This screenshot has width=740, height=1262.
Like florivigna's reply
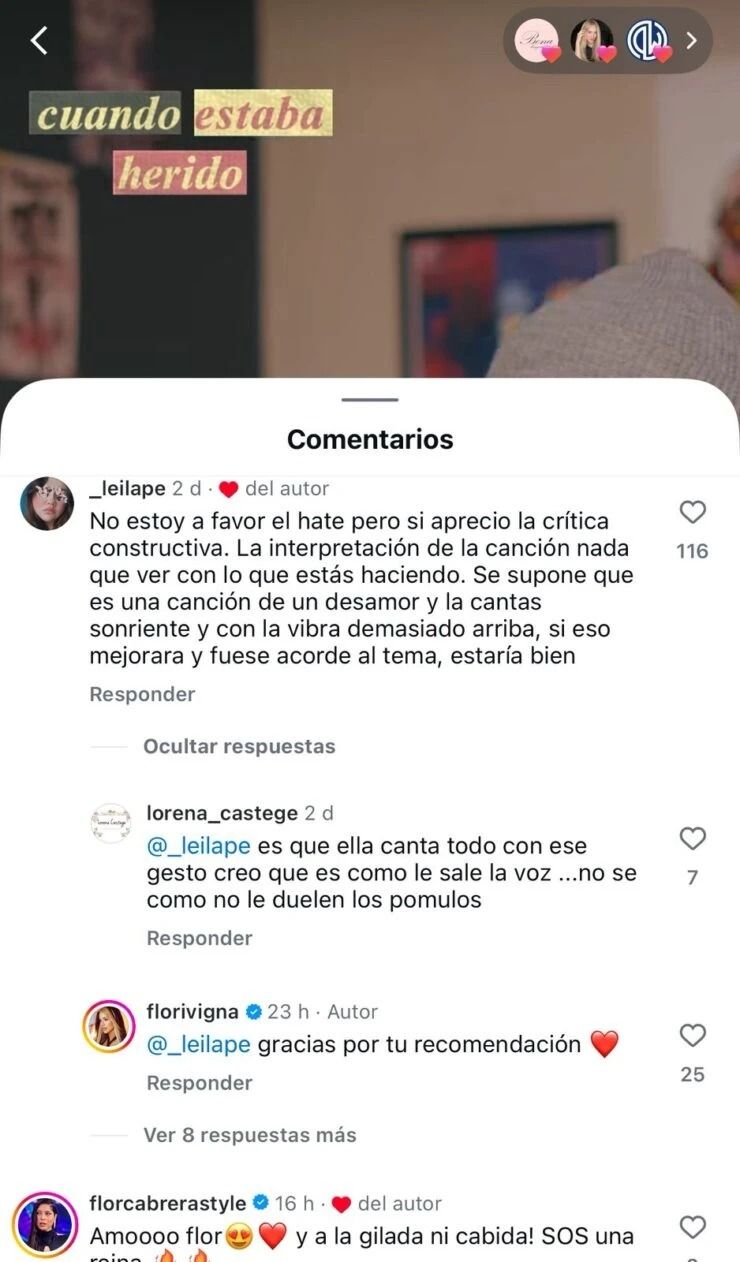point(692,1035)
